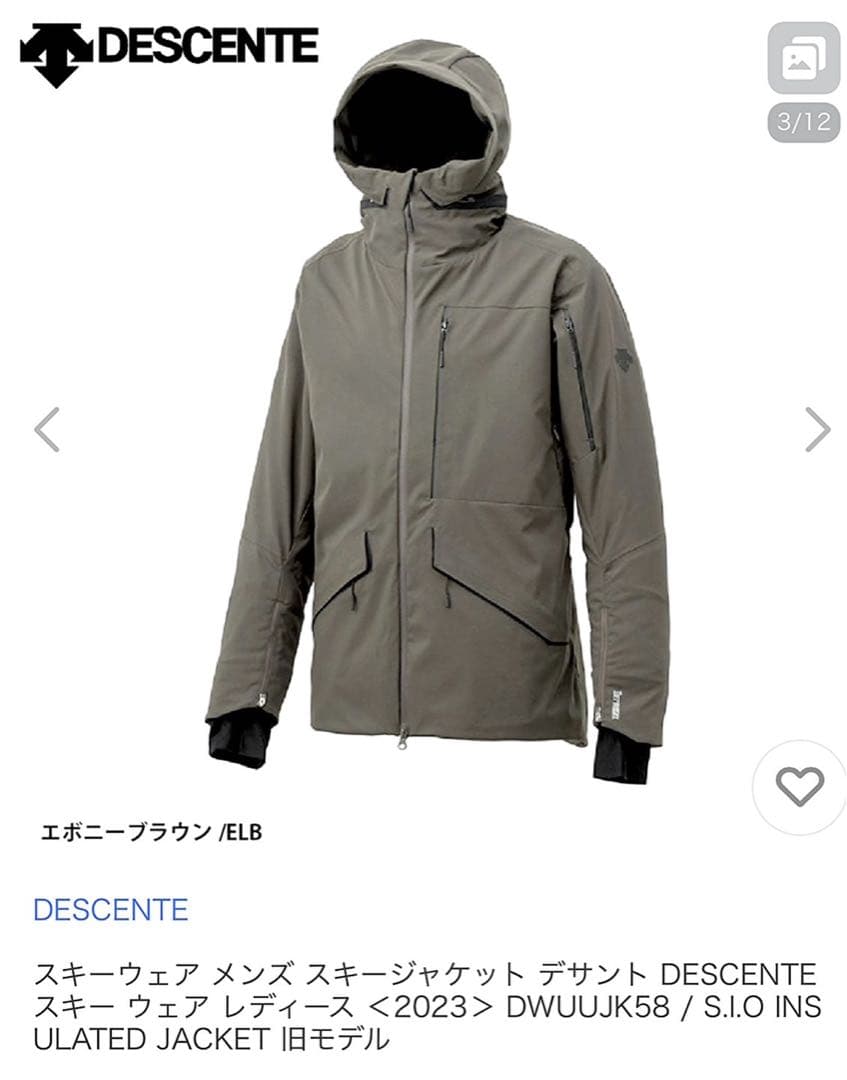Advance the gallery with the right chevron
847x1080 pixels.
818,430
